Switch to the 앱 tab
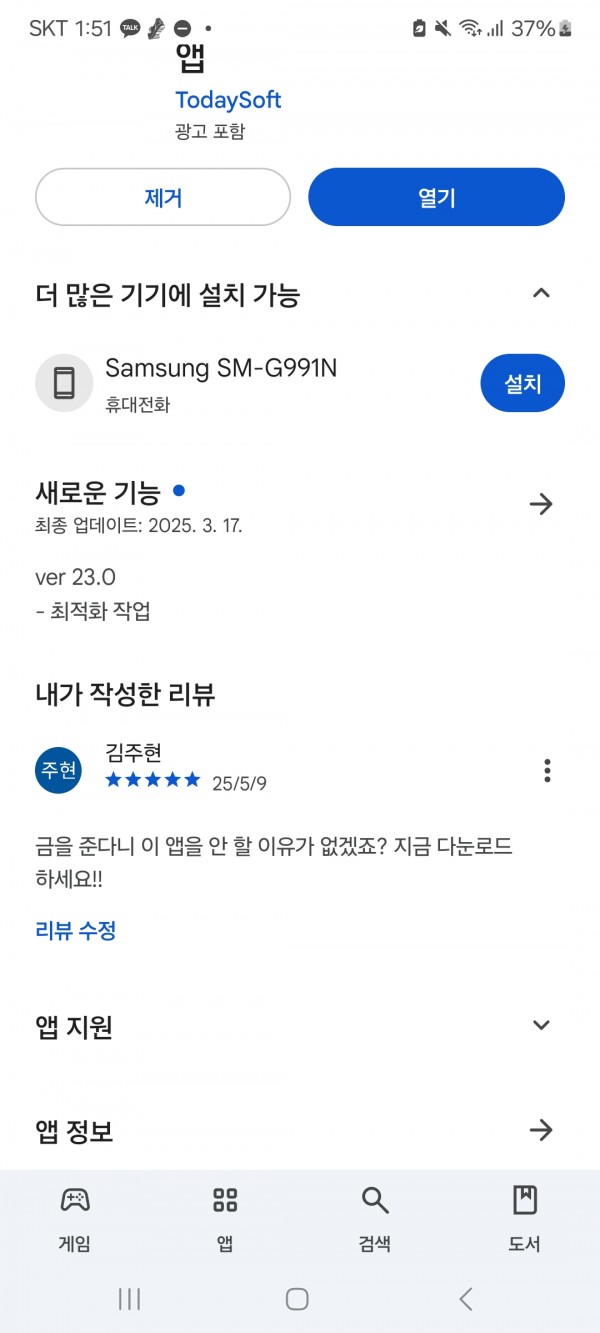The height and width of the screenshot is (1333, 600). 225,1218
